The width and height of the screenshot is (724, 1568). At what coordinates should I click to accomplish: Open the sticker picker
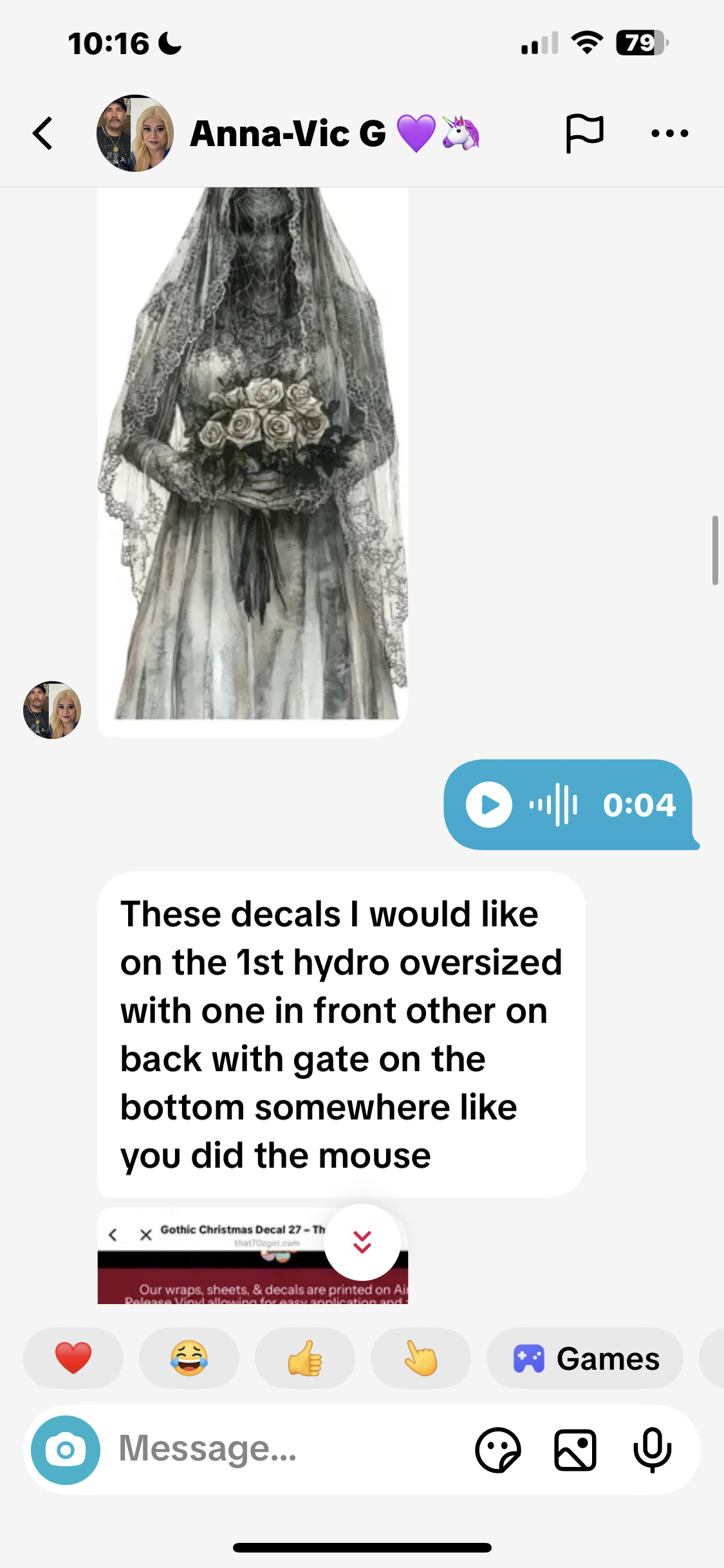(x=497, y=1450)
